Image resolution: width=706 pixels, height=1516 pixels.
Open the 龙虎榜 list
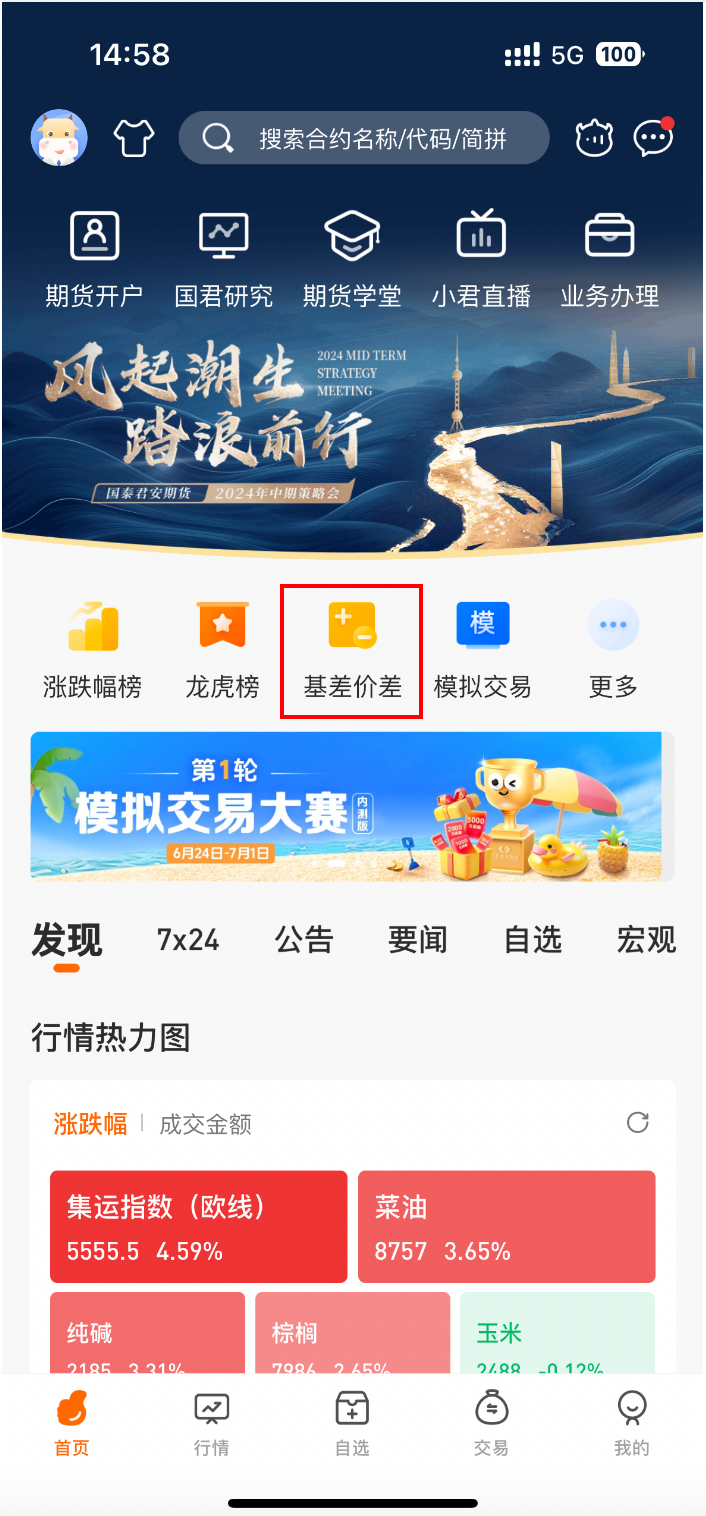222,650
